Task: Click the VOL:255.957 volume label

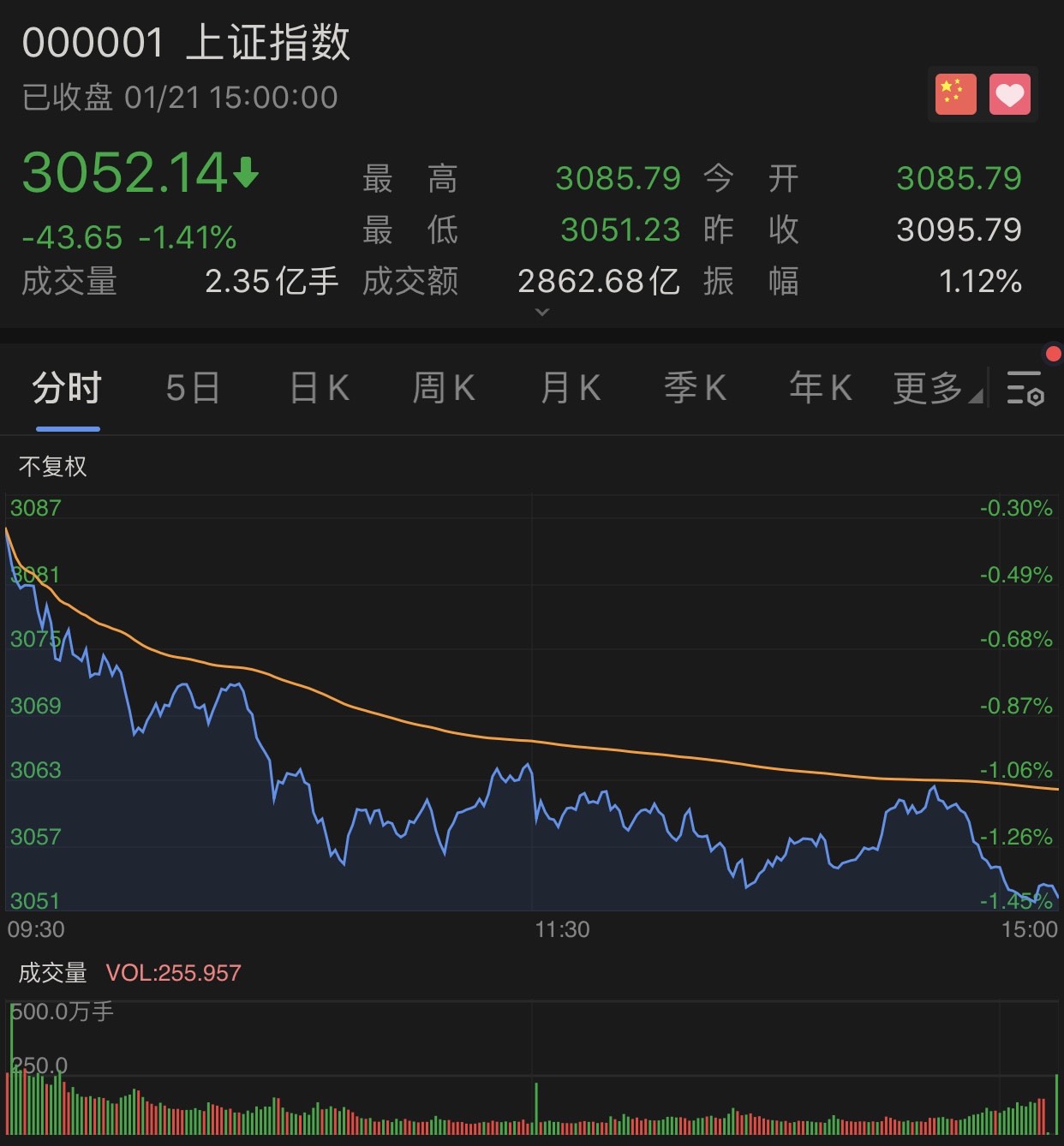Action: coord(174,972)
